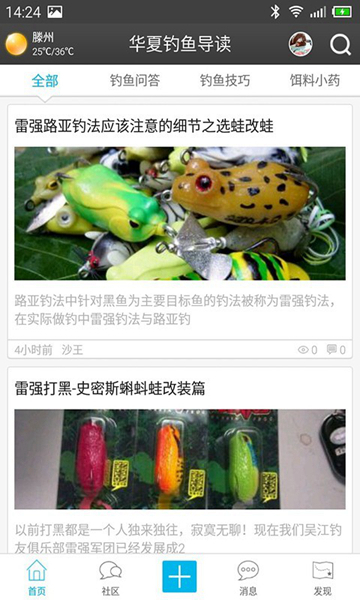Switch to the 钓鱼问答 tab
Image resolution: width=360 pixels, height=600 pixels.
135,80
